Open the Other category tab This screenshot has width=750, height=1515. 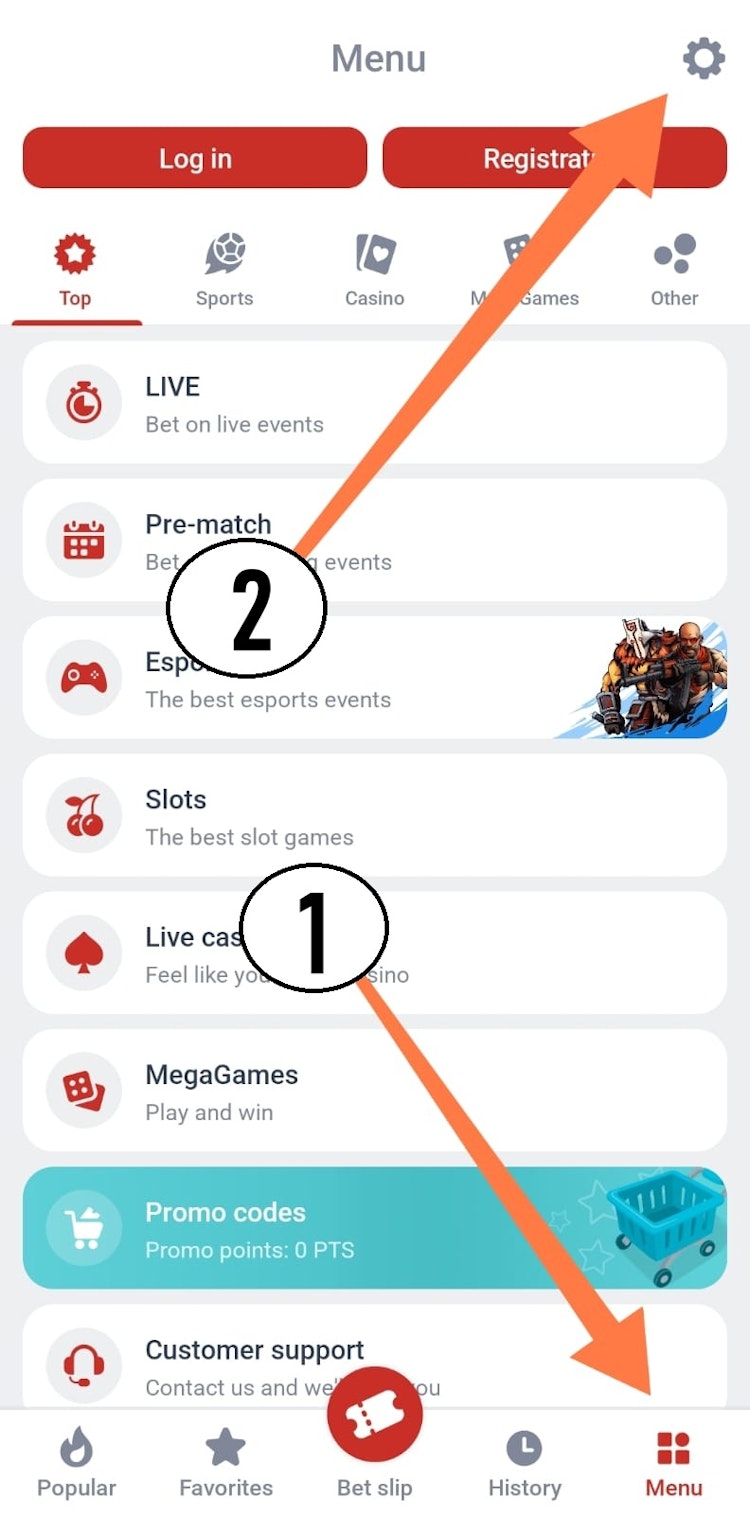pyautogui.click(x=674, y=265)
